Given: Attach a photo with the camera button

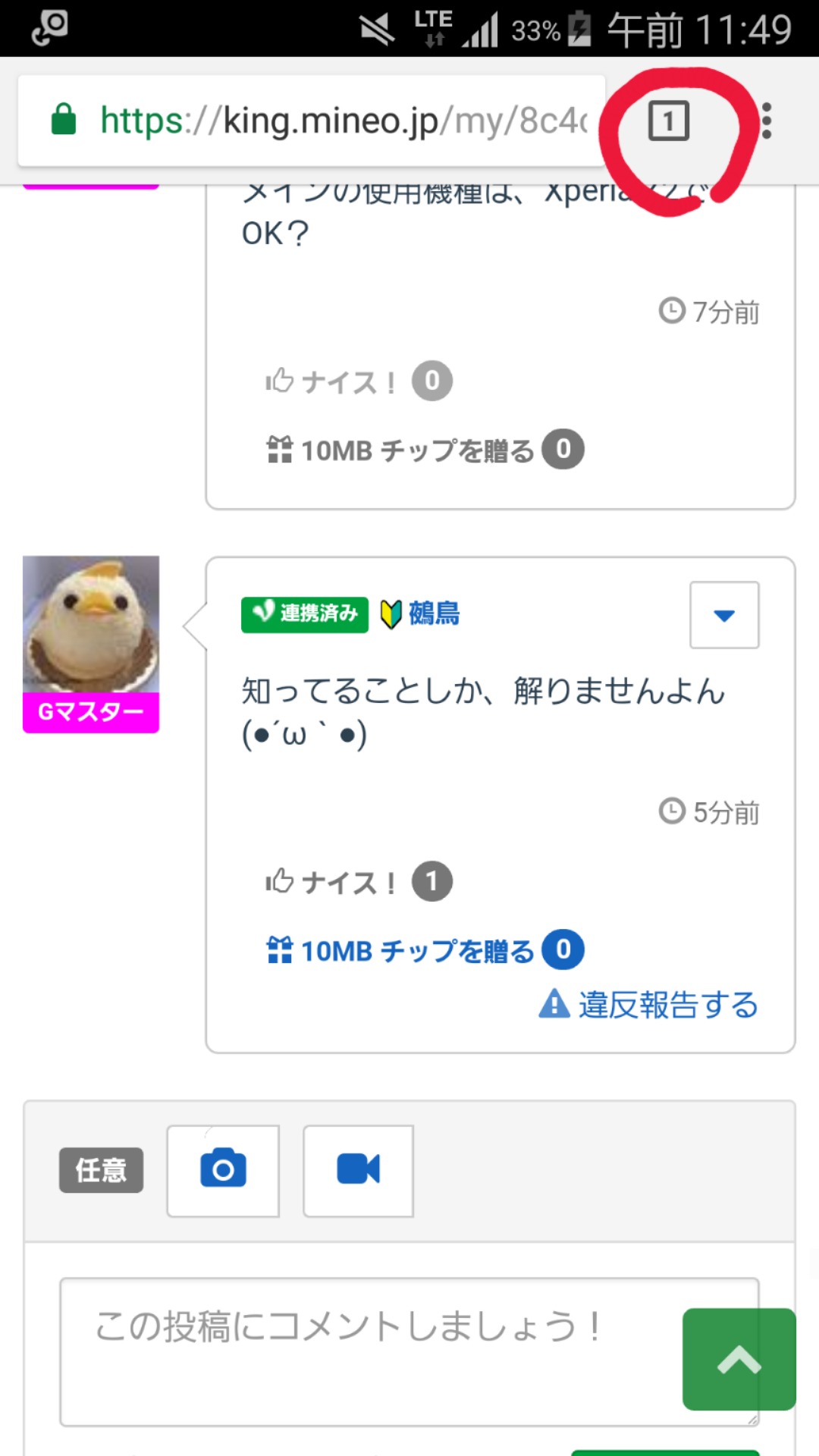Looking at the screenshot, I should click(x=223, y=1170).
